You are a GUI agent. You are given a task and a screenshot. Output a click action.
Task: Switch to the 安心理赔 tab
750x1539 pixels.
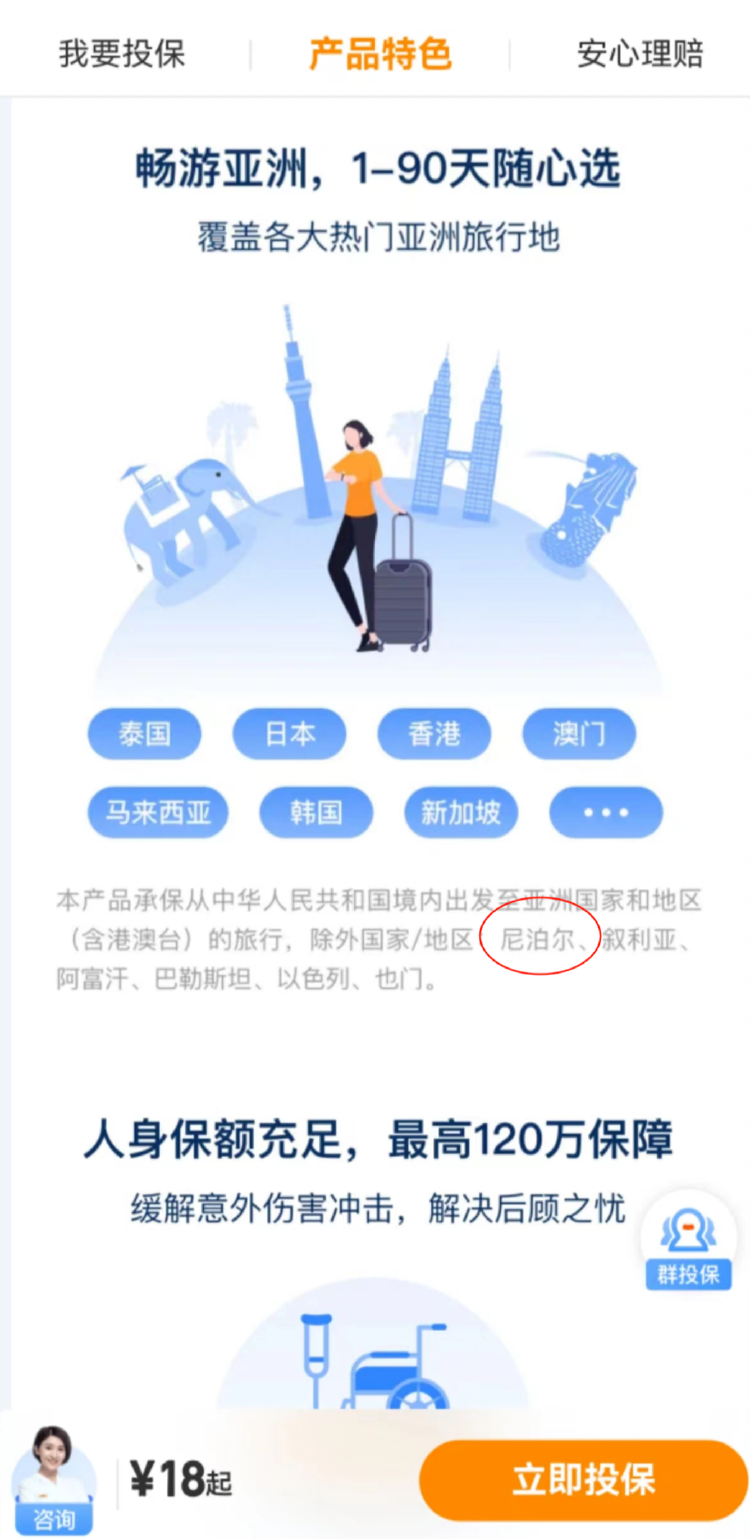tap(640, 54)
